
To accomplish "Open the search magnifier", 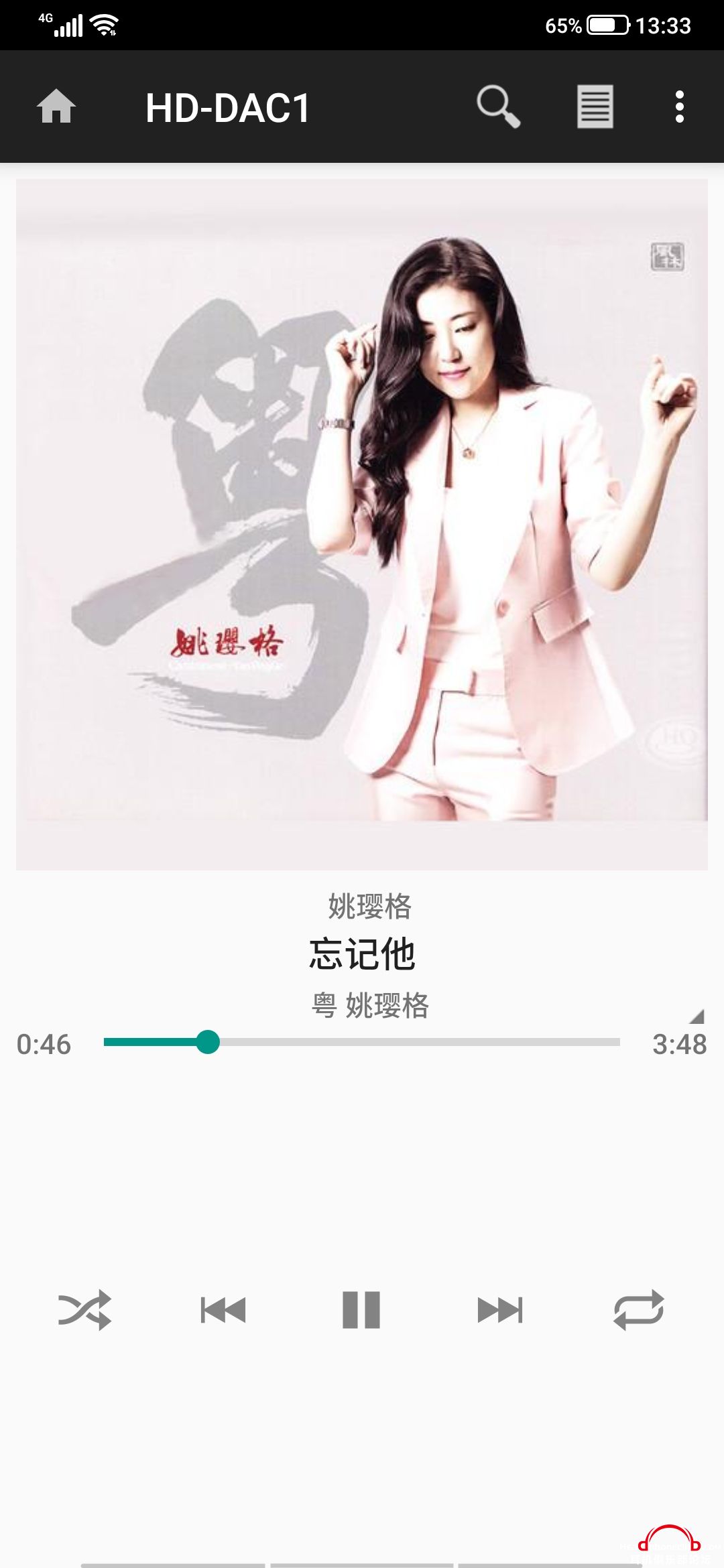I will (x=498, y=107).
